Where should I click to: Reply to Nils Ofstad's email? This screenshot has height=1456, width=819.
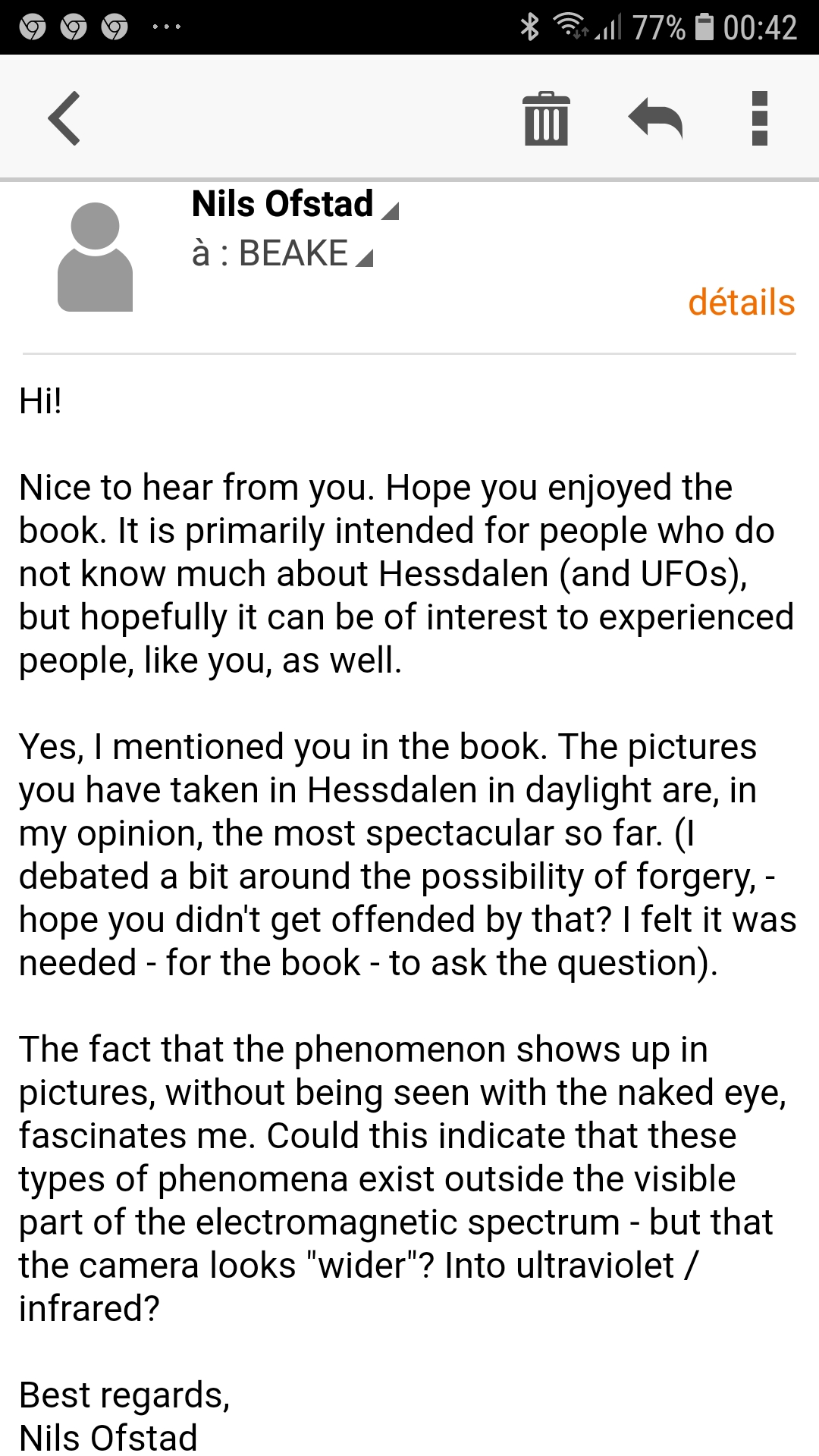tap(655, 118)
